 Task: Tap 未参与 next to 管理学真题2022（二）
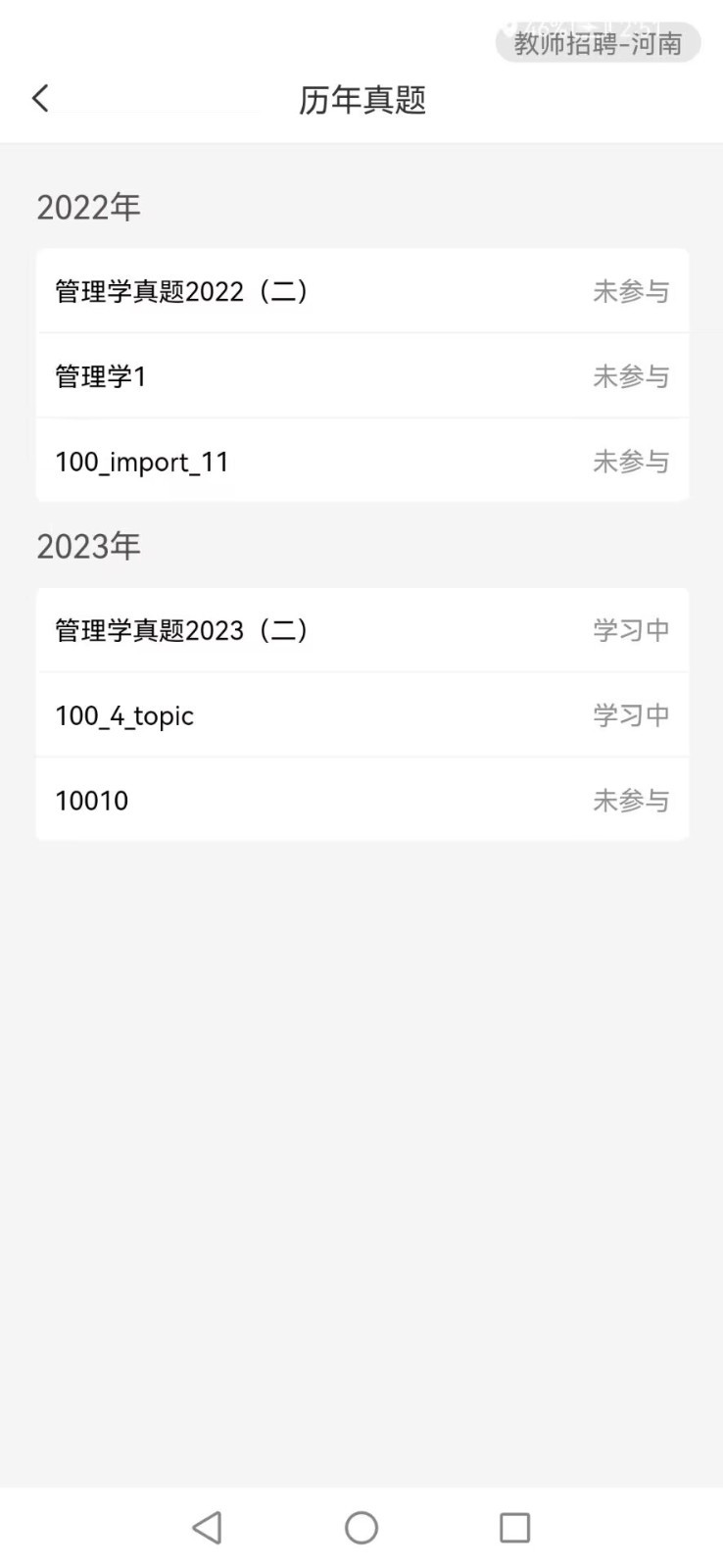tap(631, 291)
